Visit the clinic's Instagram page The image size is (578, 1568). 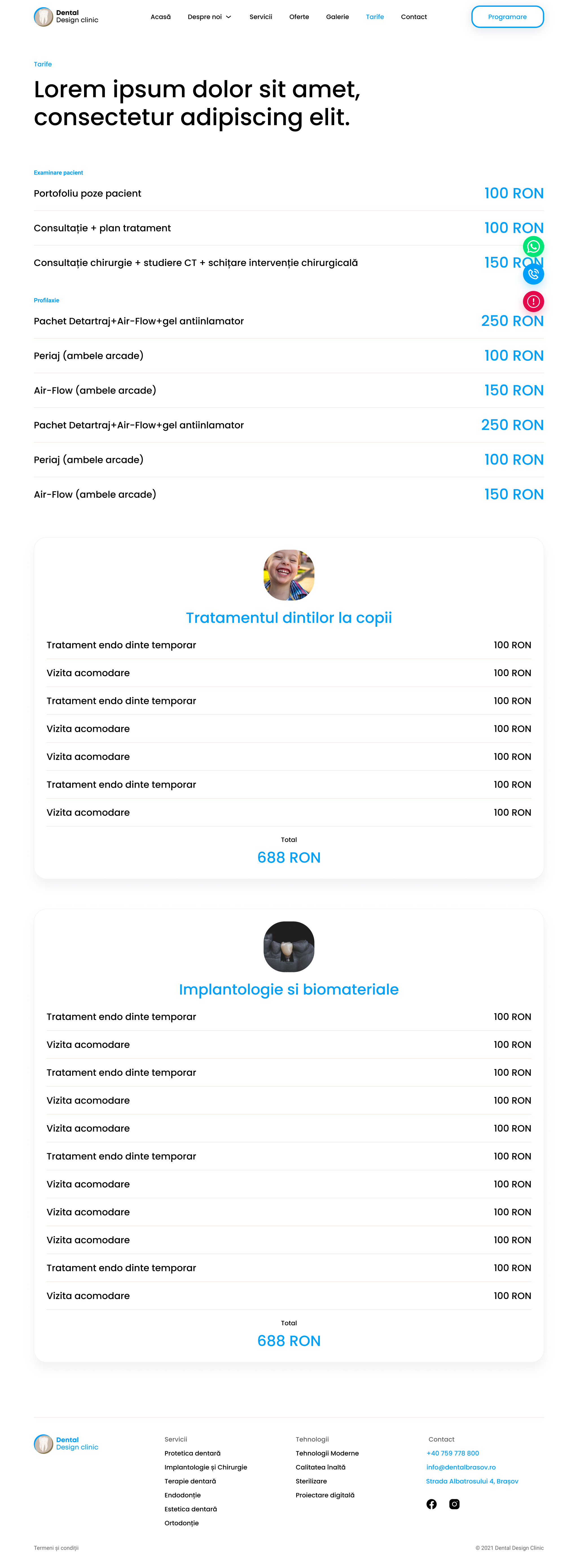pos(454,1504)
